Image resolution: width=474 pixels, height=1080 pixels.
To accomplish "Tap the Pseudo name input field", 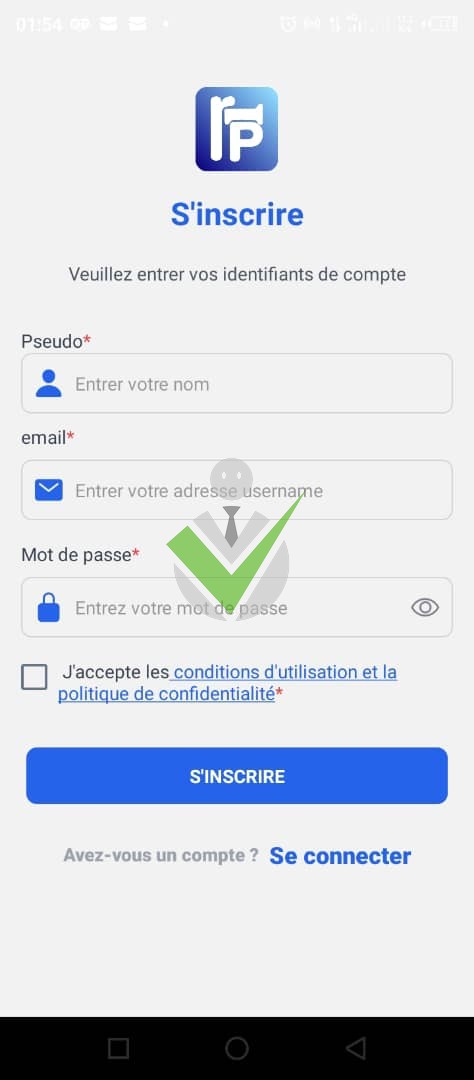I will 237,384.
